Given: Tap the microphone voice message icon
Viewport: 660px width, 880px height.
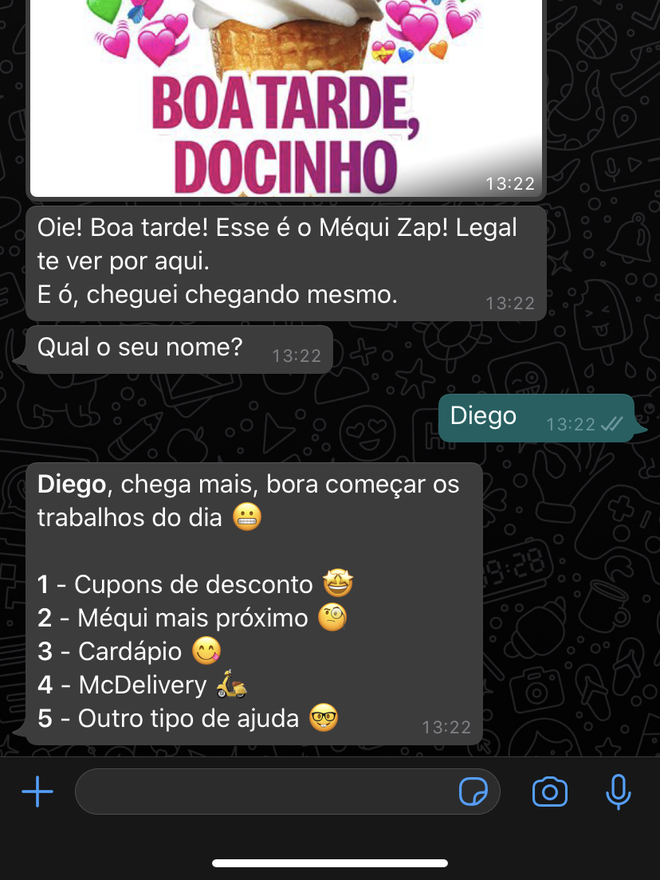Looking at the screenshot, I should point(619,793).
